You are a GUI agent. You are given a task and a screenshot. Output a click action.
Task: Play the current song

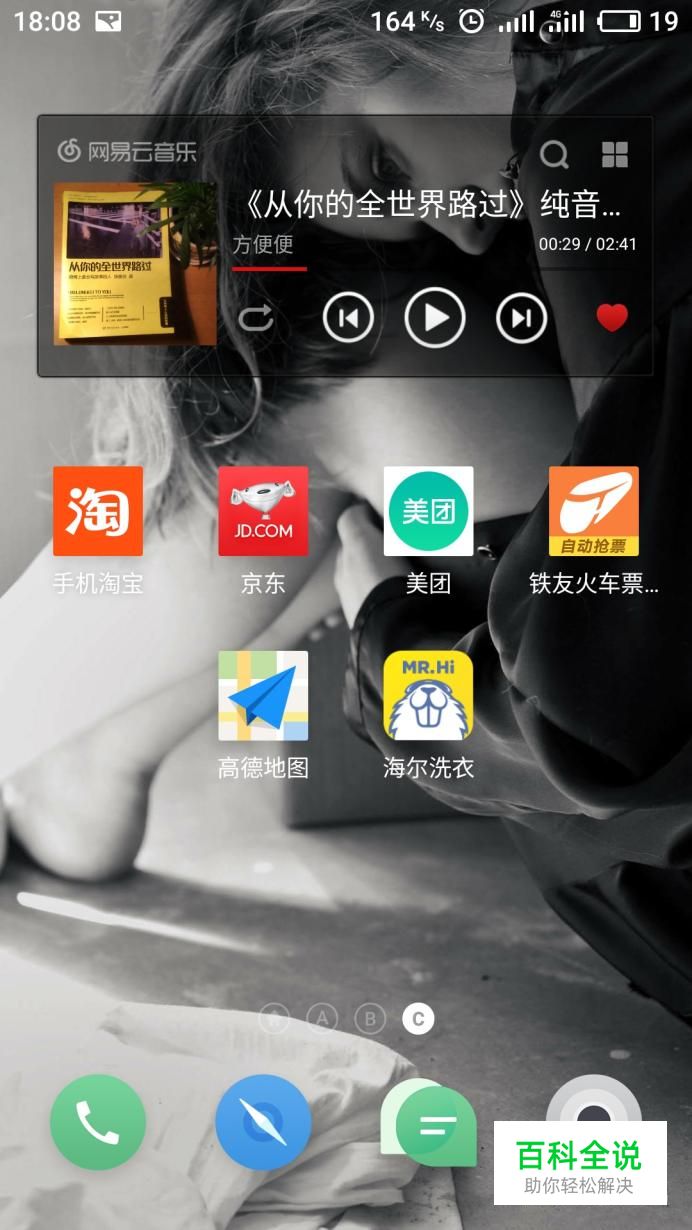pyautogui.click(x=435, y=318)
